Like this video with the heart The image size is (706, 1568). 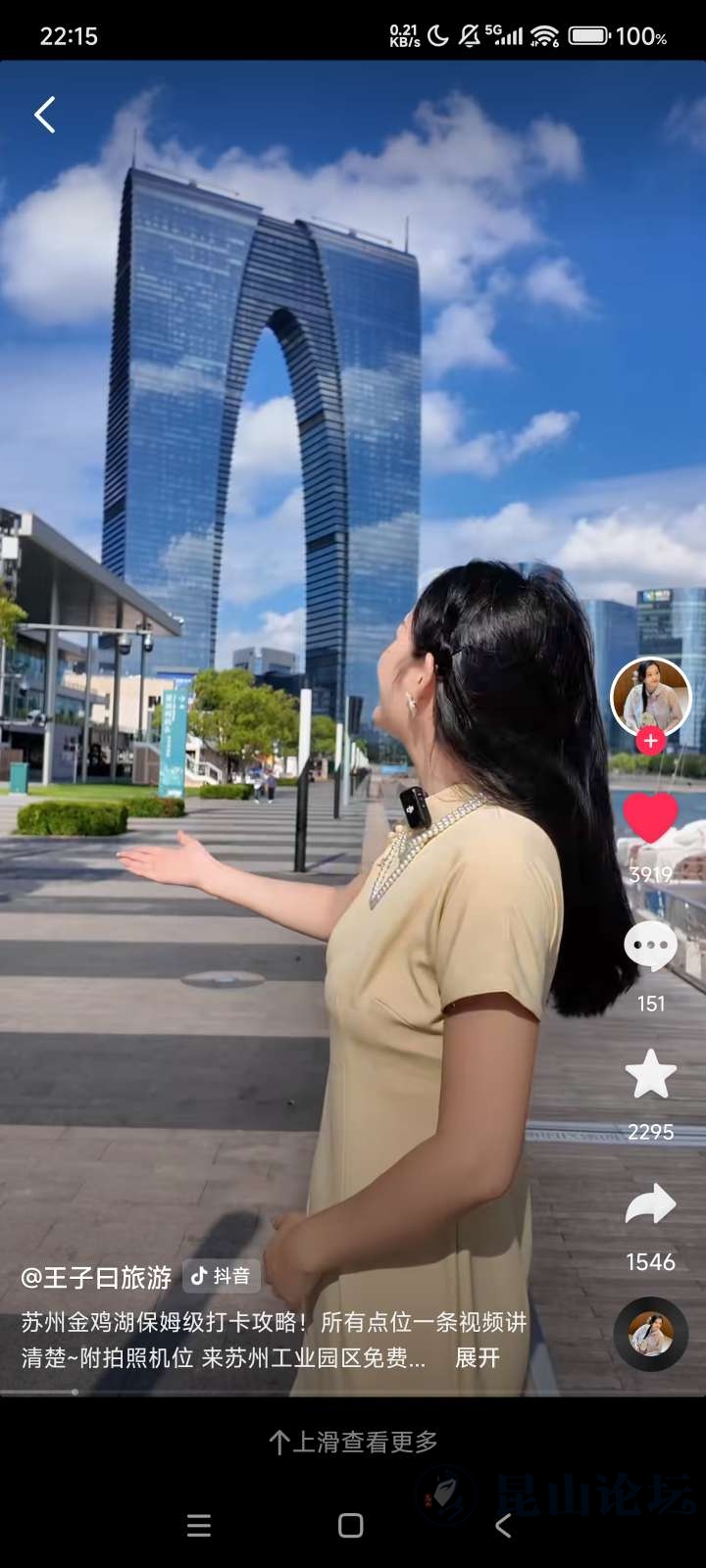650,817
